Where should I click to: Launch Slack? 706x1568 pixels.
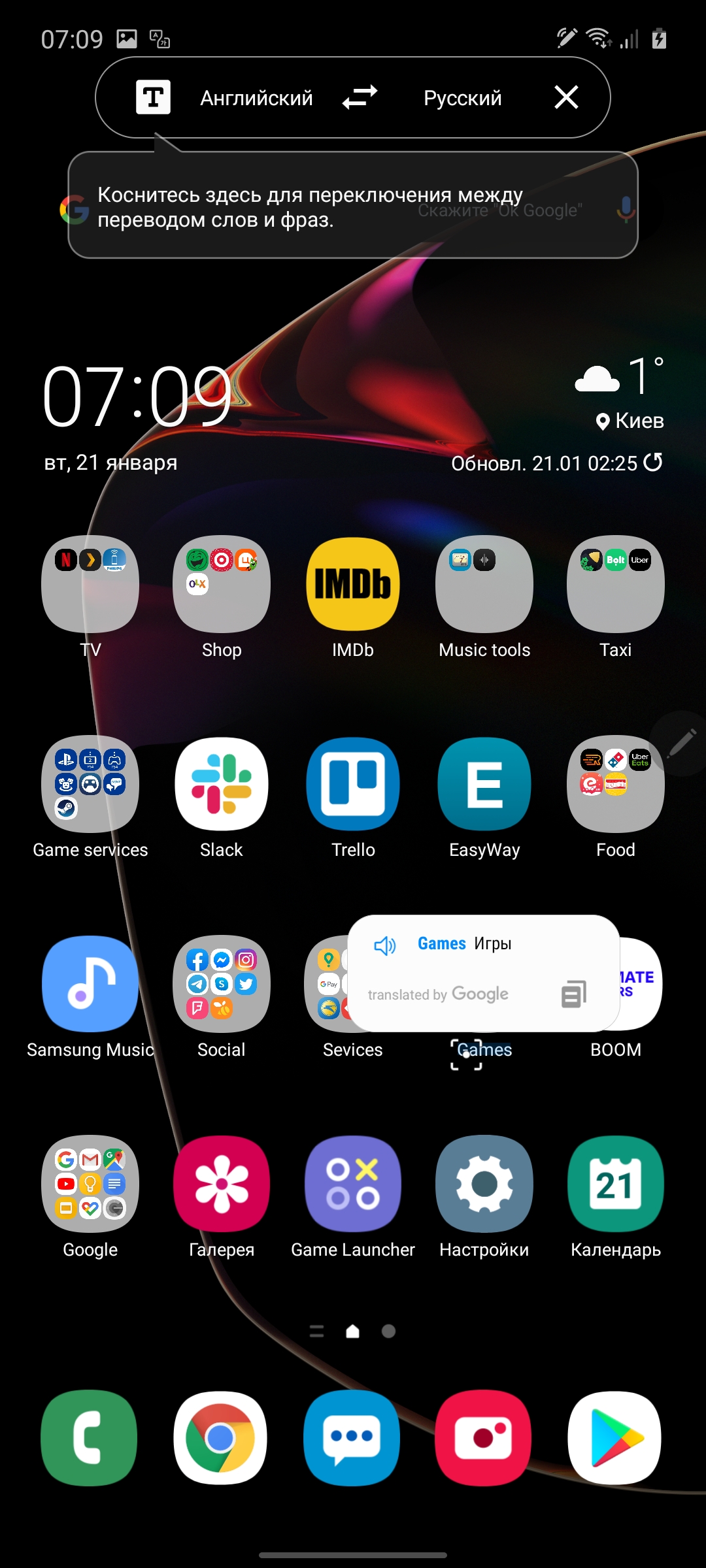click(222, 785)
